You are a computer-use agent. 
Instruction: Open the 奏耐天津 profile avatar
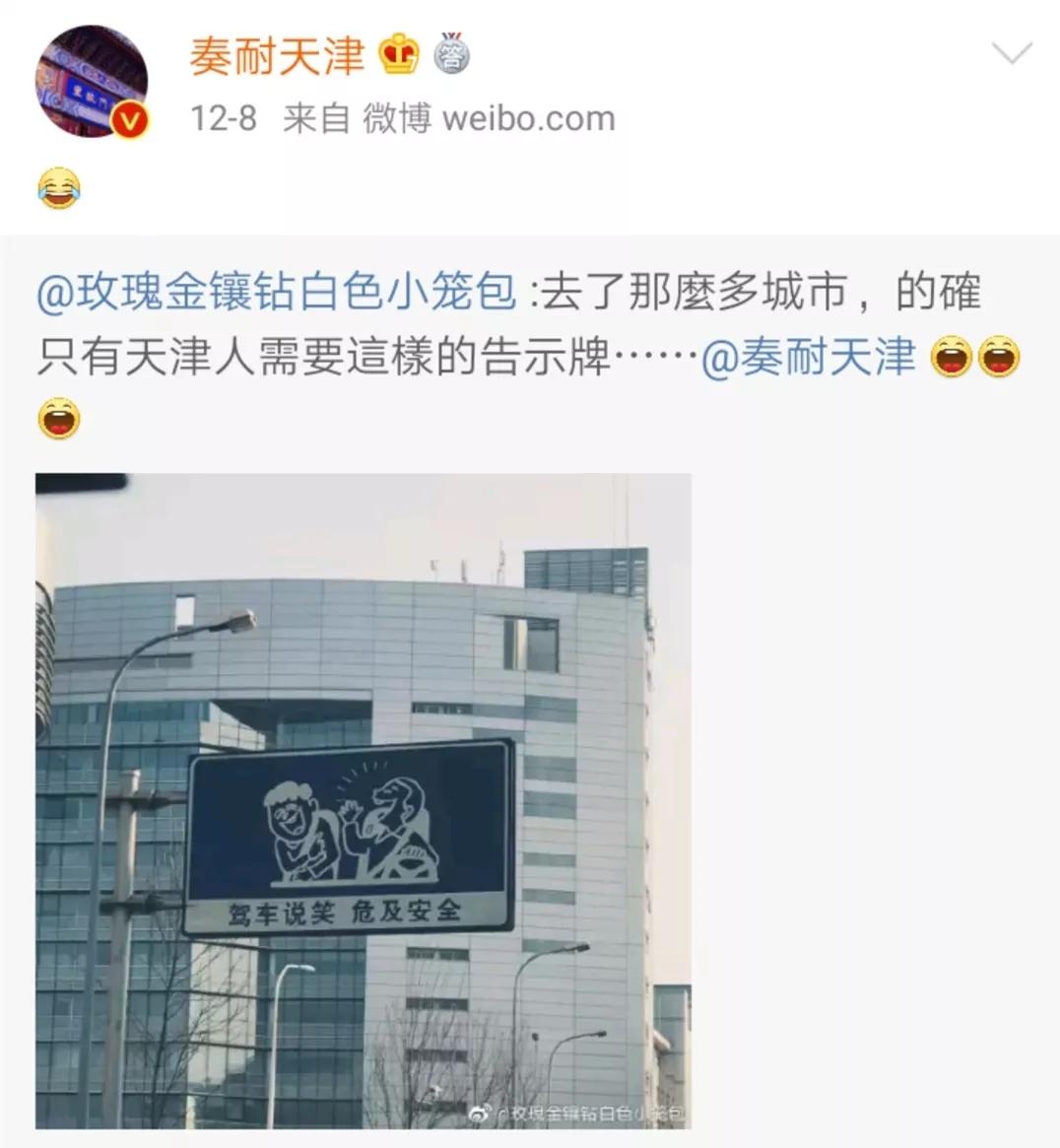[x=94, y=79]
